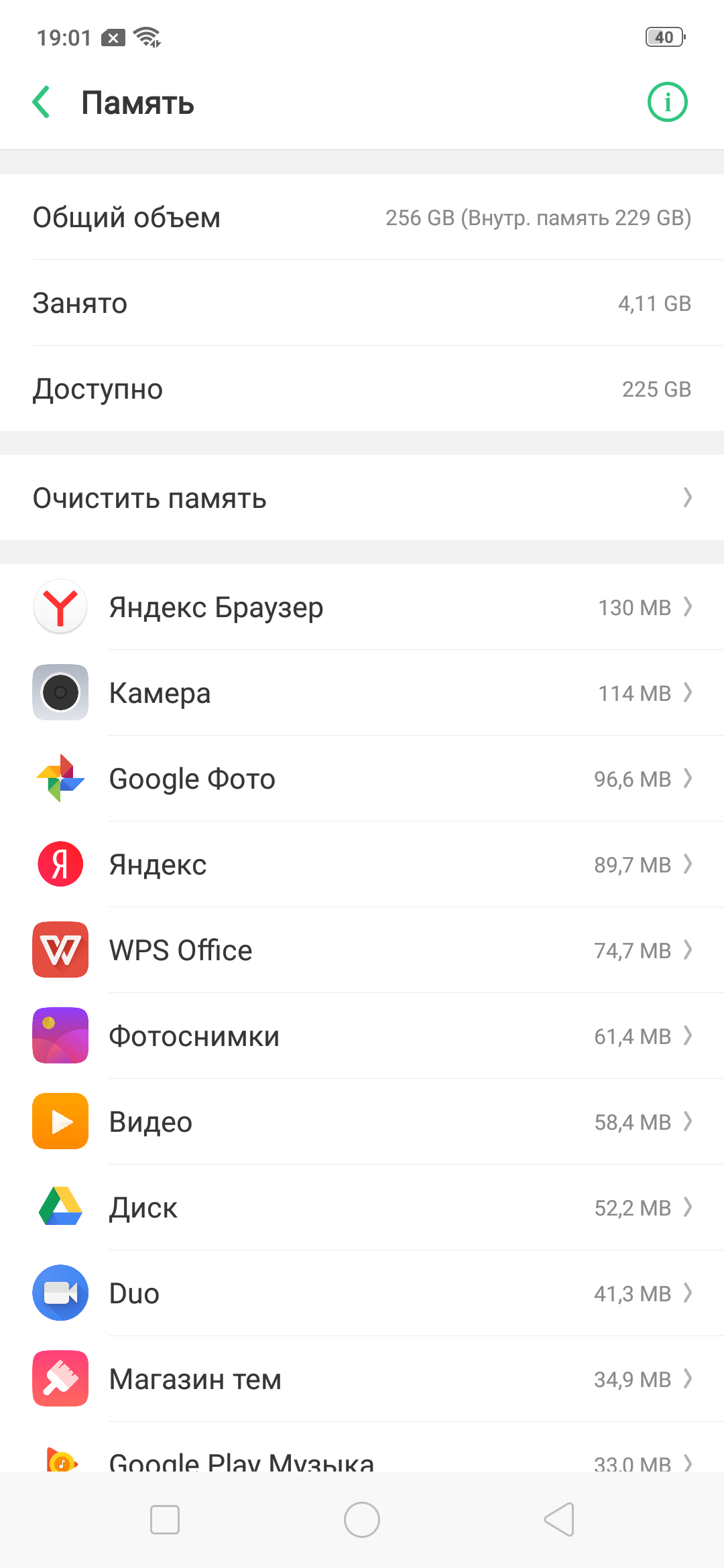Open the Яндекс 89,7 MB row
This screenshot has width=724, height=1568.
[362, 864]
